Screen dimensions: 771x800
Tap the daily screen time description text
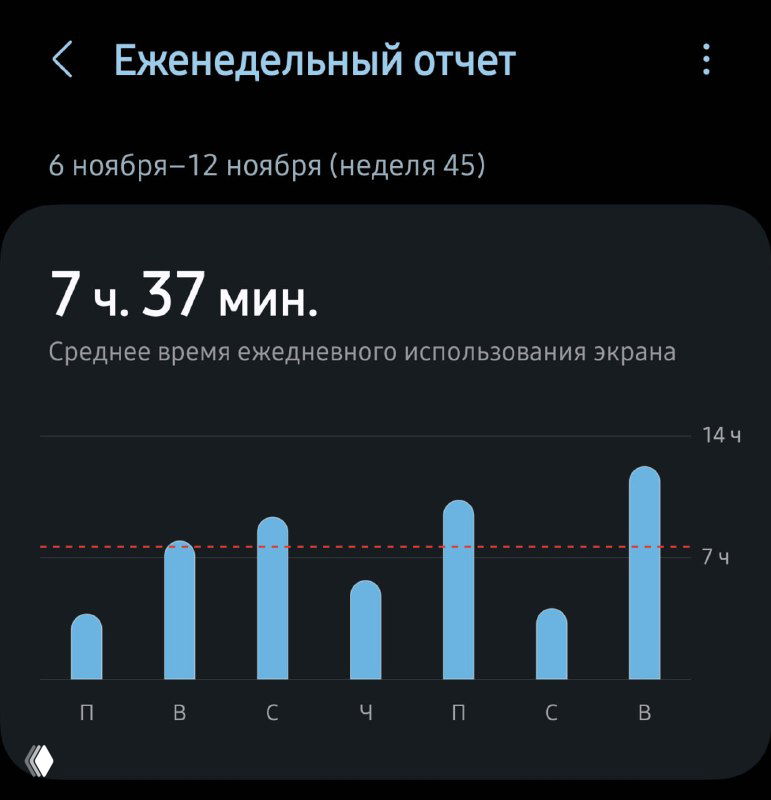(x=365, y=351)
